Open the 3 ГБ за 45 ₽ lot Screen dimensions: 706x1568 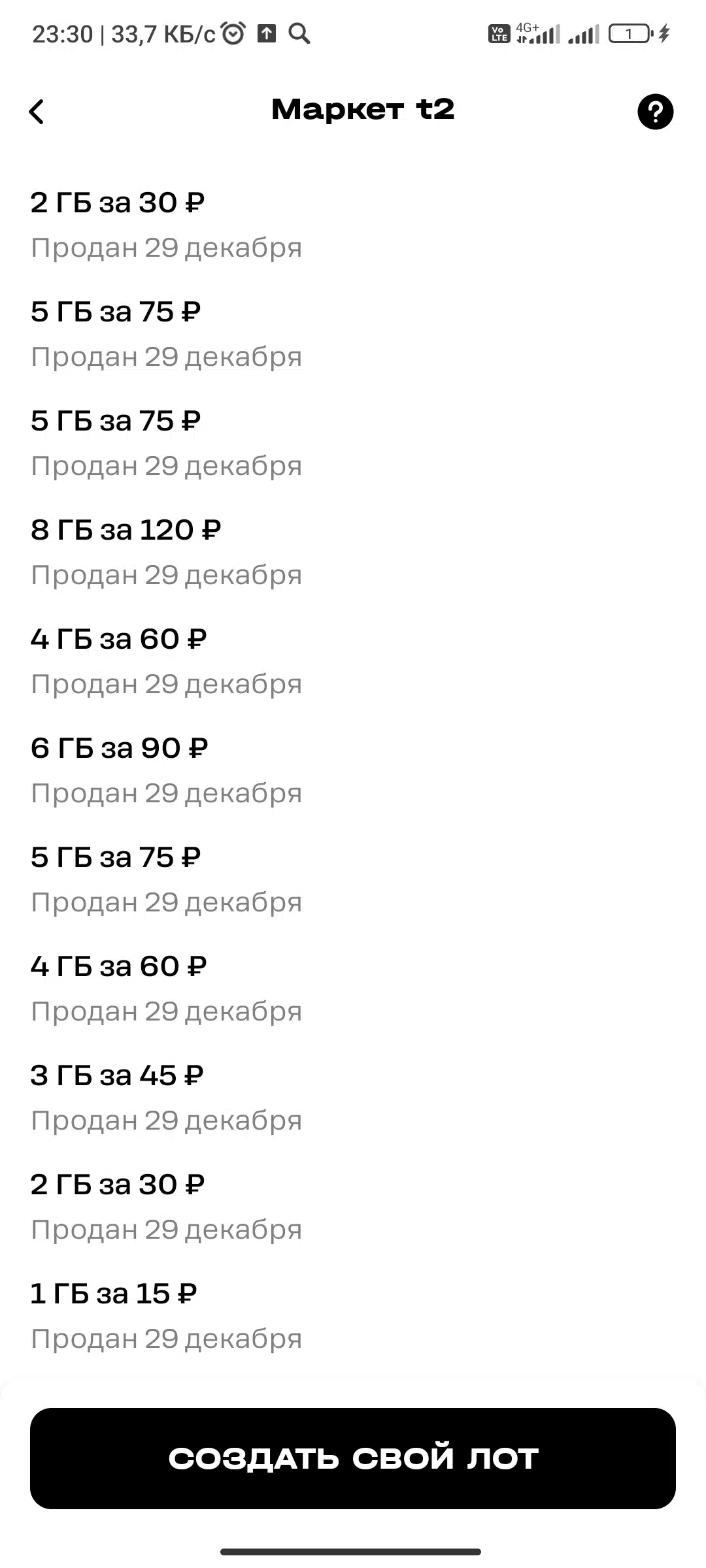pos(353,1098)
